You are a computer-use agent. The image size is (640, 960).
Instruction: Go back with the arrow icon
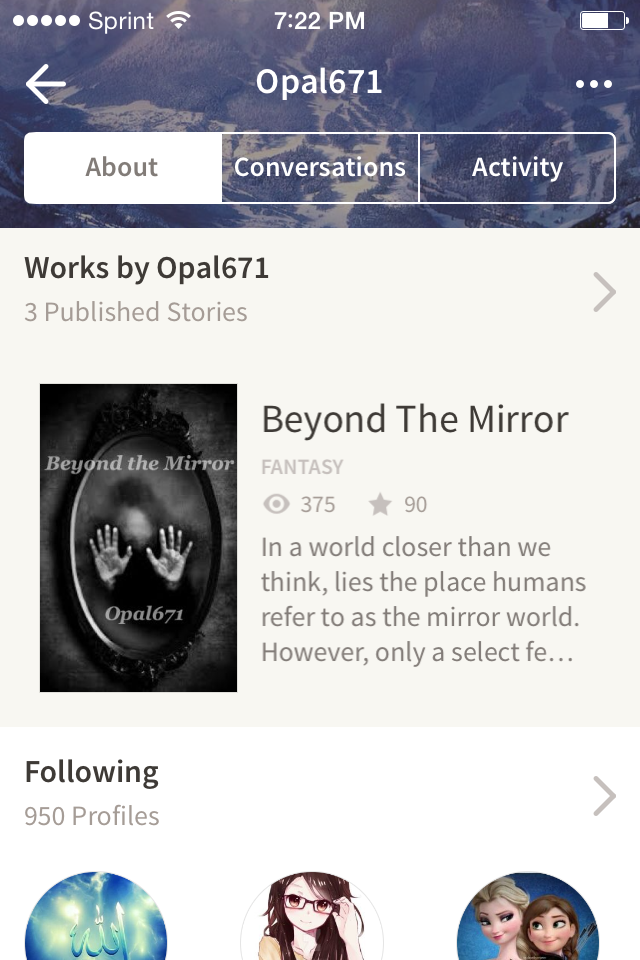[45, 84]
